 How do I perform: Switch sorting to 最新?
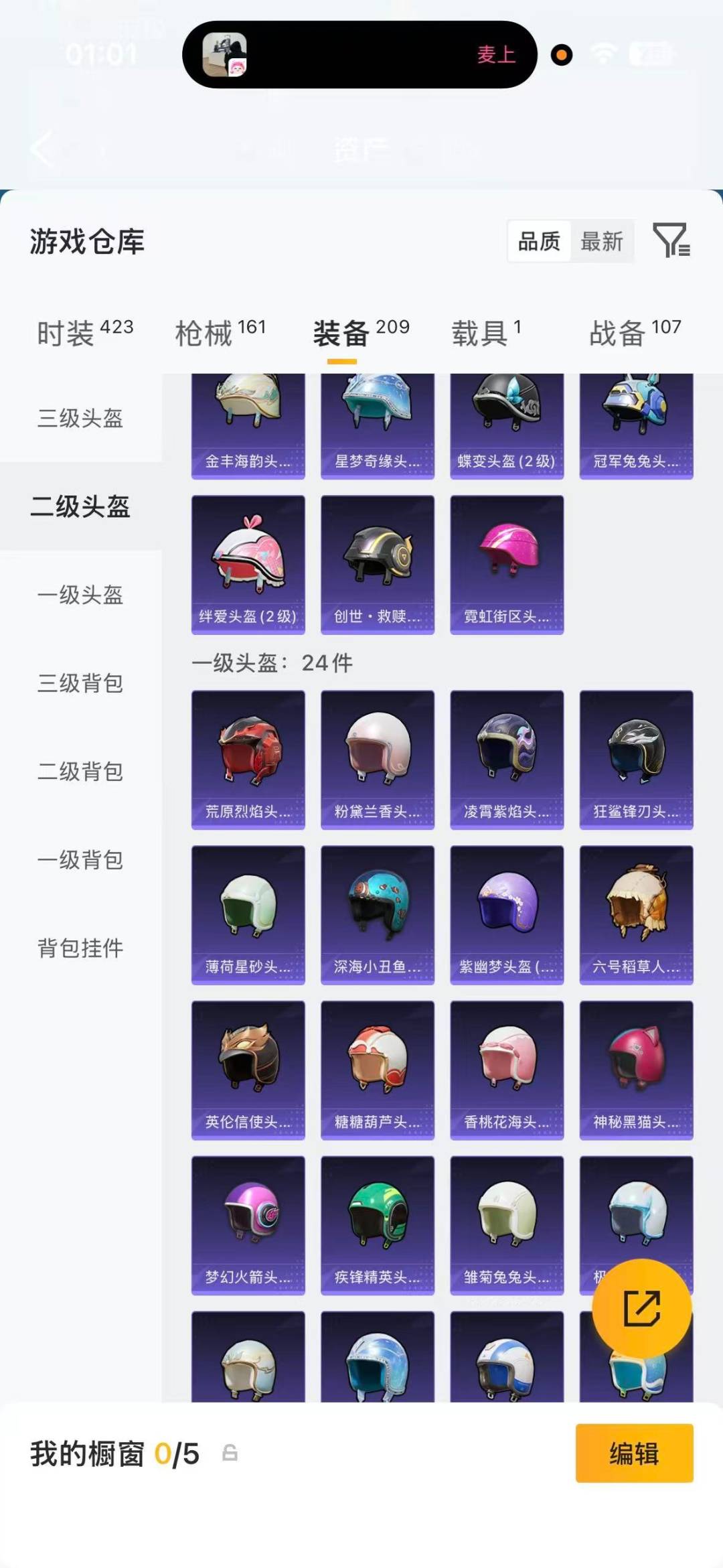pyautogui.click(x=601, y=242)
